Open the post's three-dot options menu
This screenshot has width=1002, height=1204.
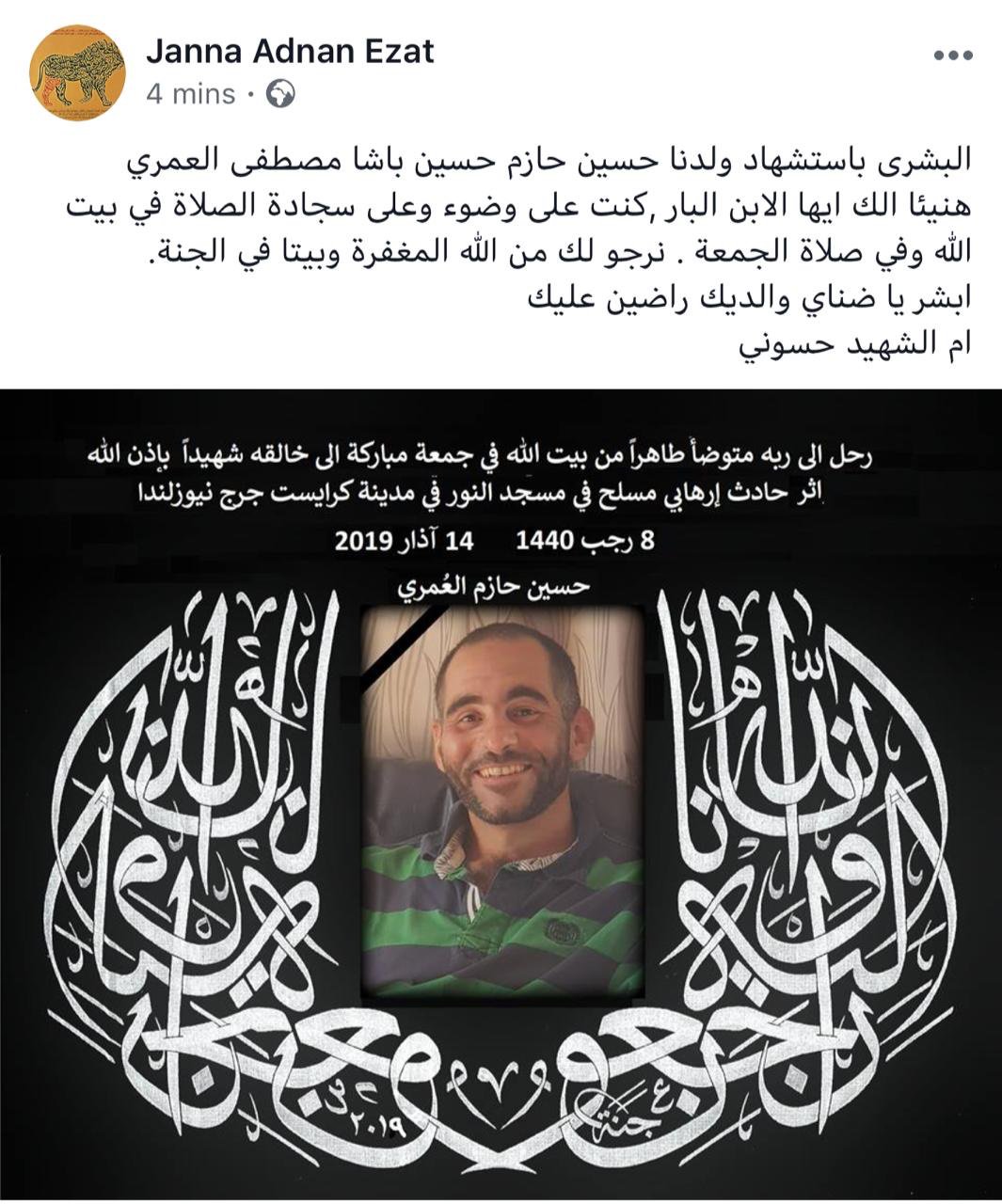coord(952,56)
